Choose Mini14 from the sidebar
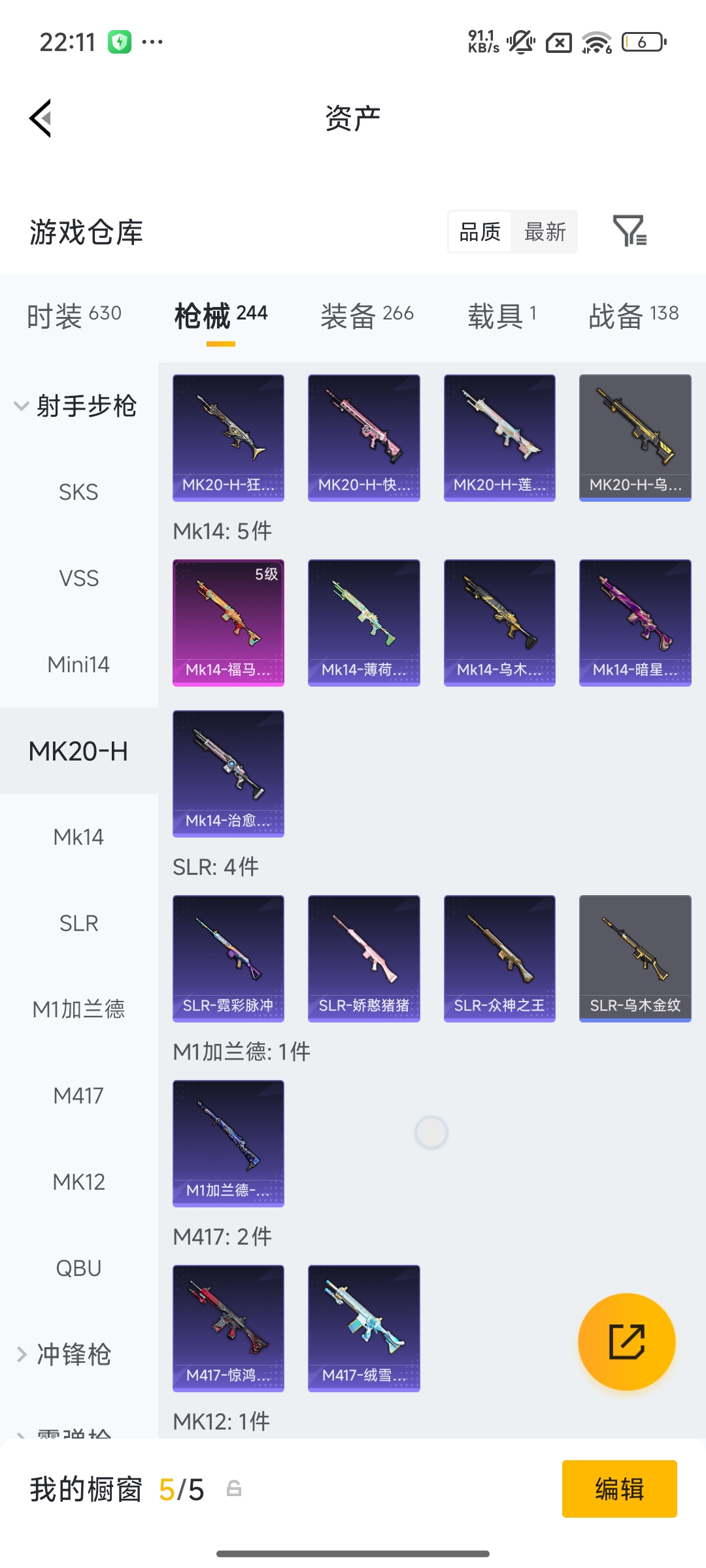 (78, 664)
